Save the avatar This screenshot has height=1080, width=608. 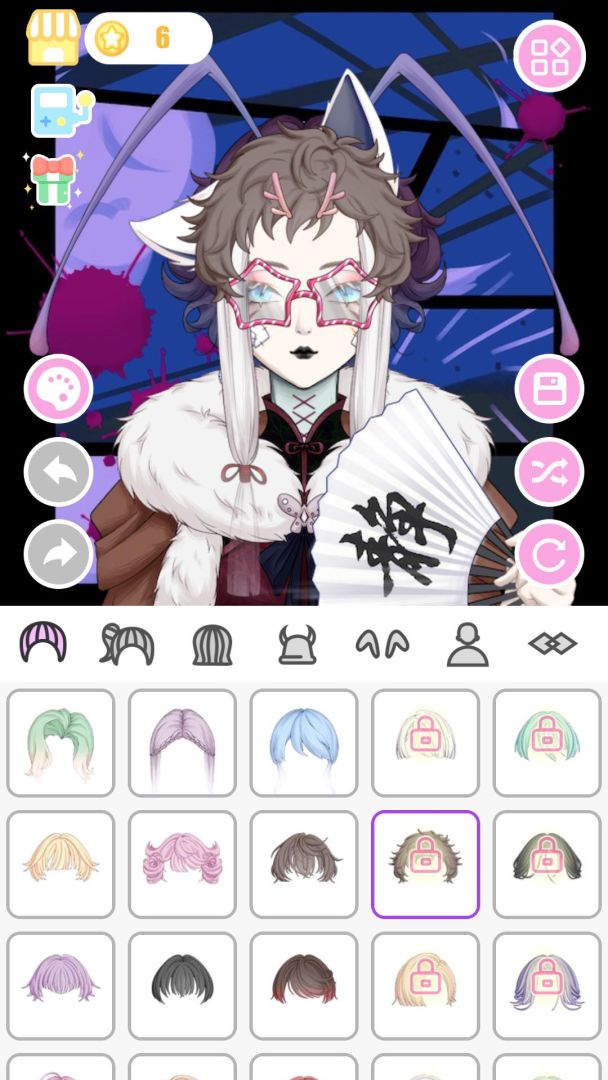pyautogui.click(x=549, y=389)
